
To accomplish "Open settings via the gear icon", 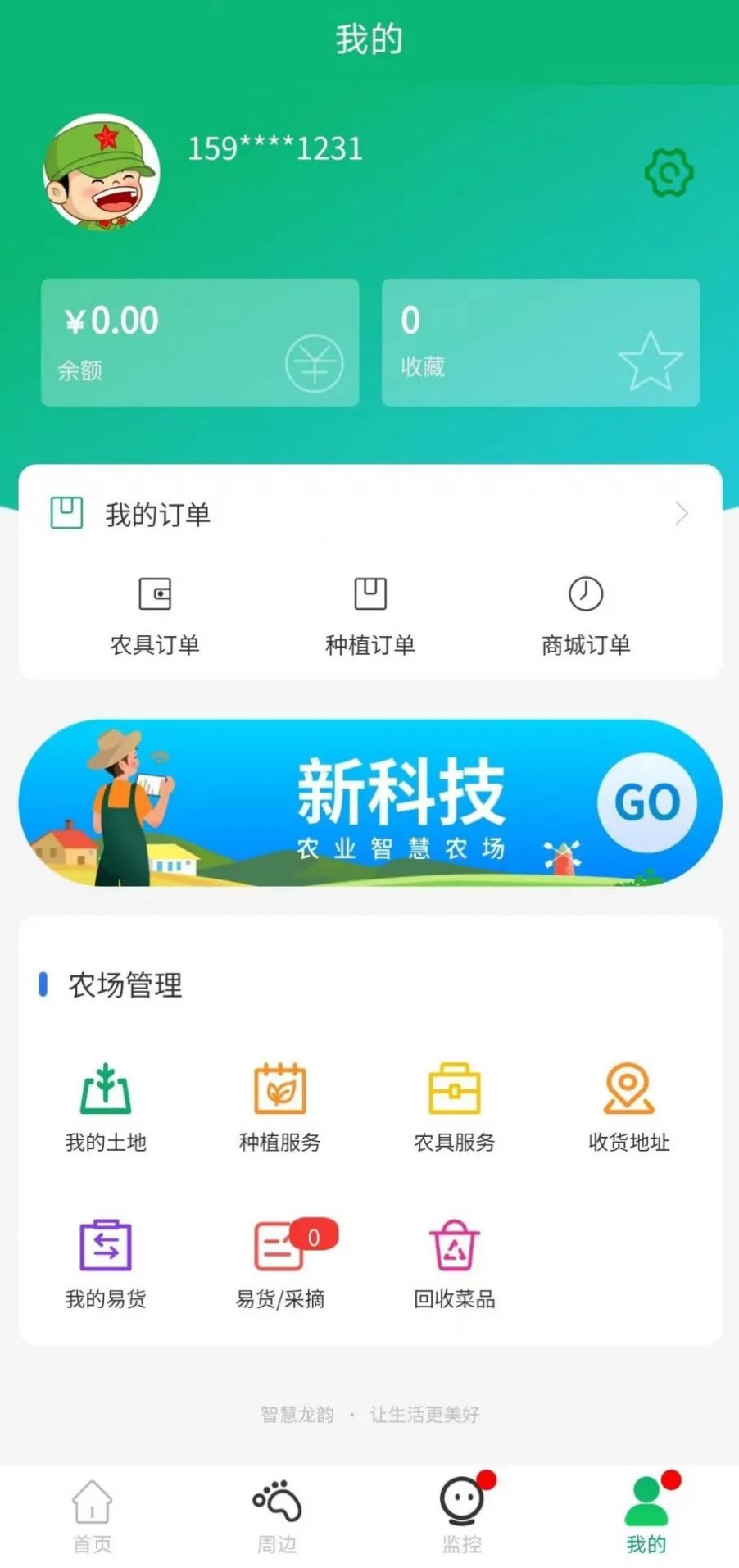I will click(669, 172).
